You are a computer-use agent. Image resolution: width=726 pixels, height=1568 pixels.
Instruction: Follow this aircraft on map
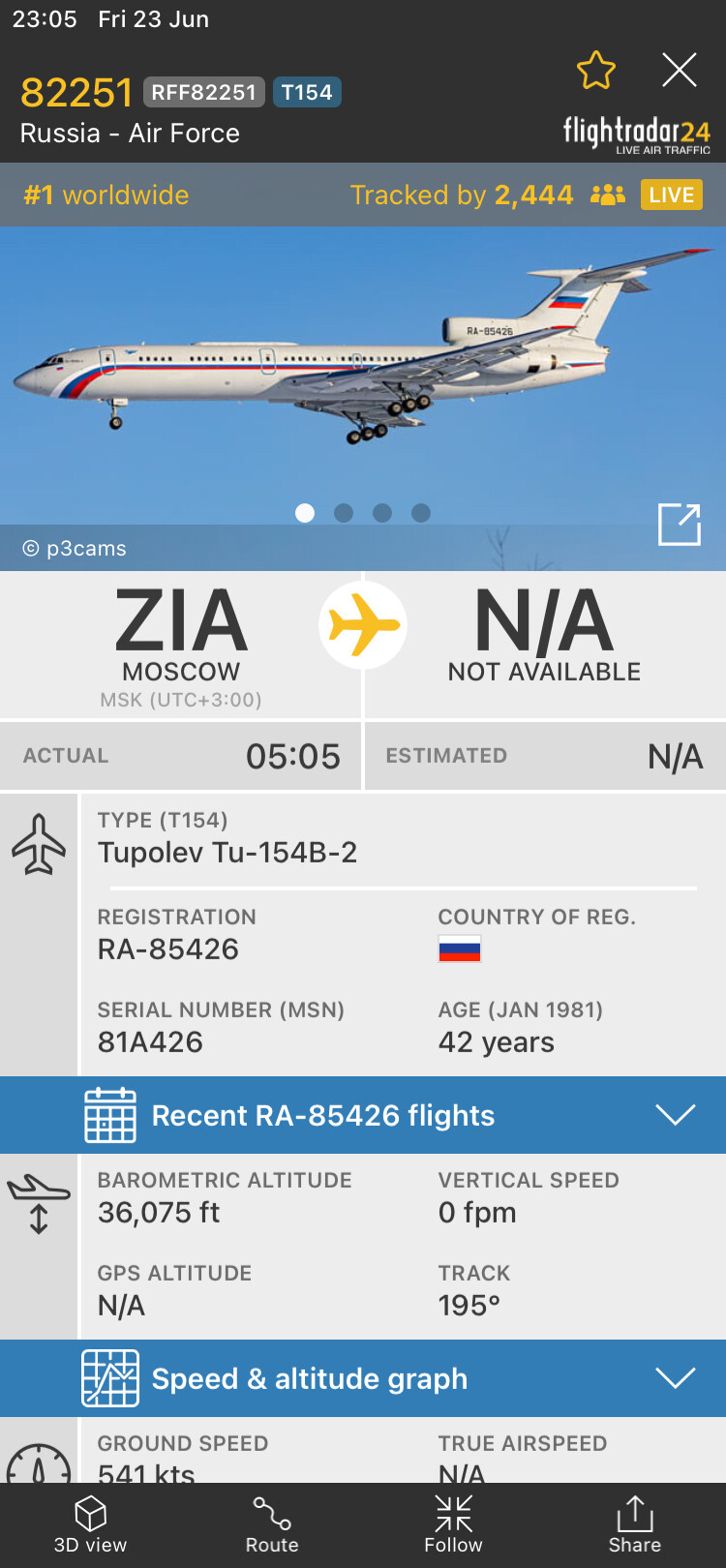pyautogui.click(x=453, y=1524)
